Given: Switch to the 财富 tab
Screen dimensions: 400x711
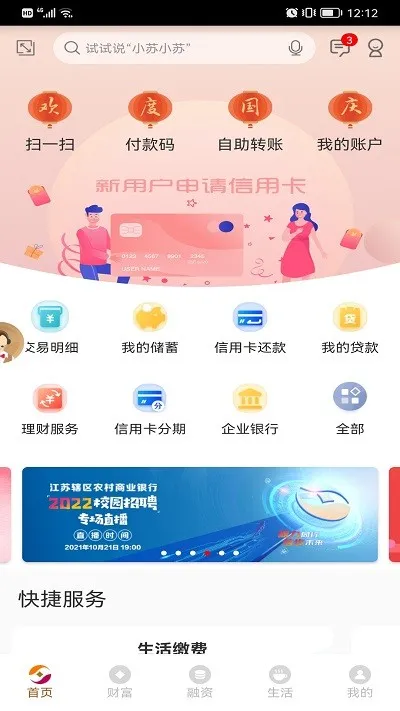Looking at the screenshot, I should 120,682.
